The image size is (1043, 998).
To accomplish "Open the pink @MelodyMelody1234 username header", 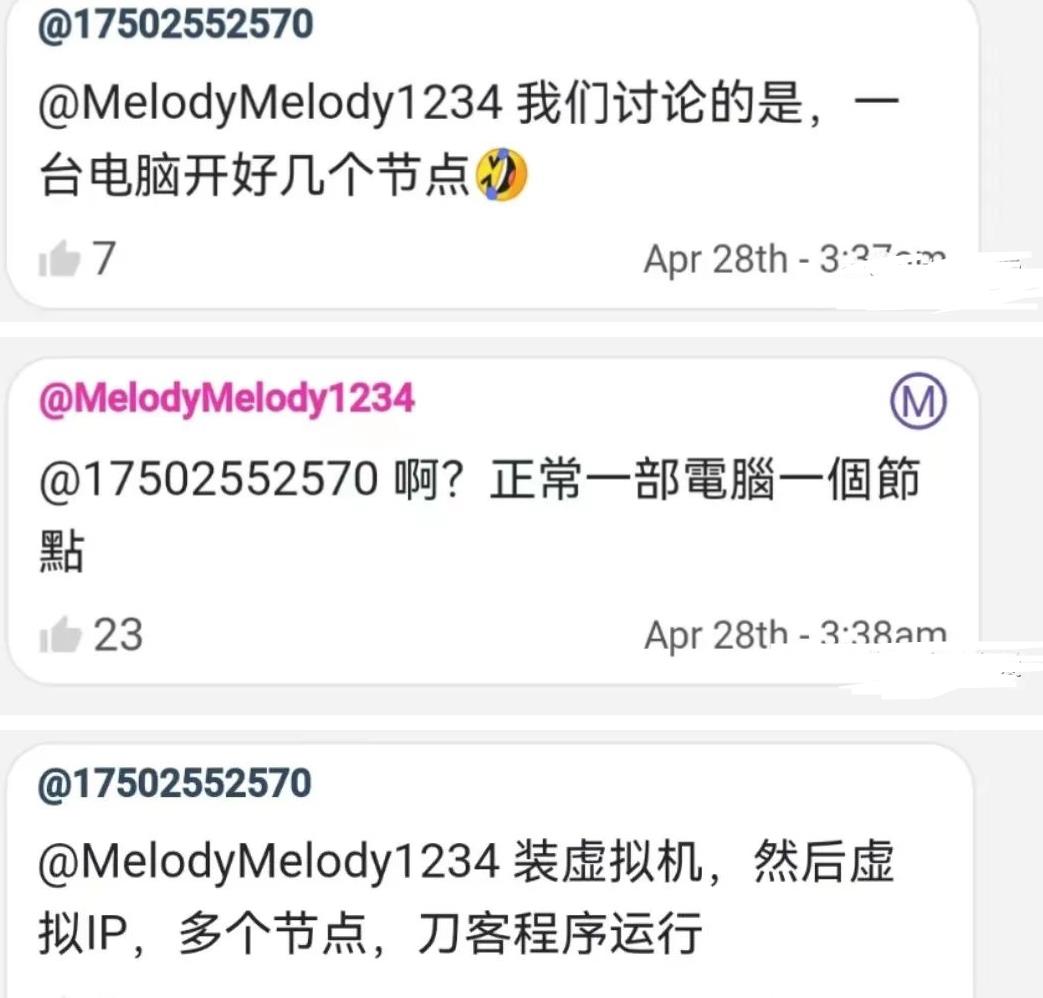I will point(226,400).
